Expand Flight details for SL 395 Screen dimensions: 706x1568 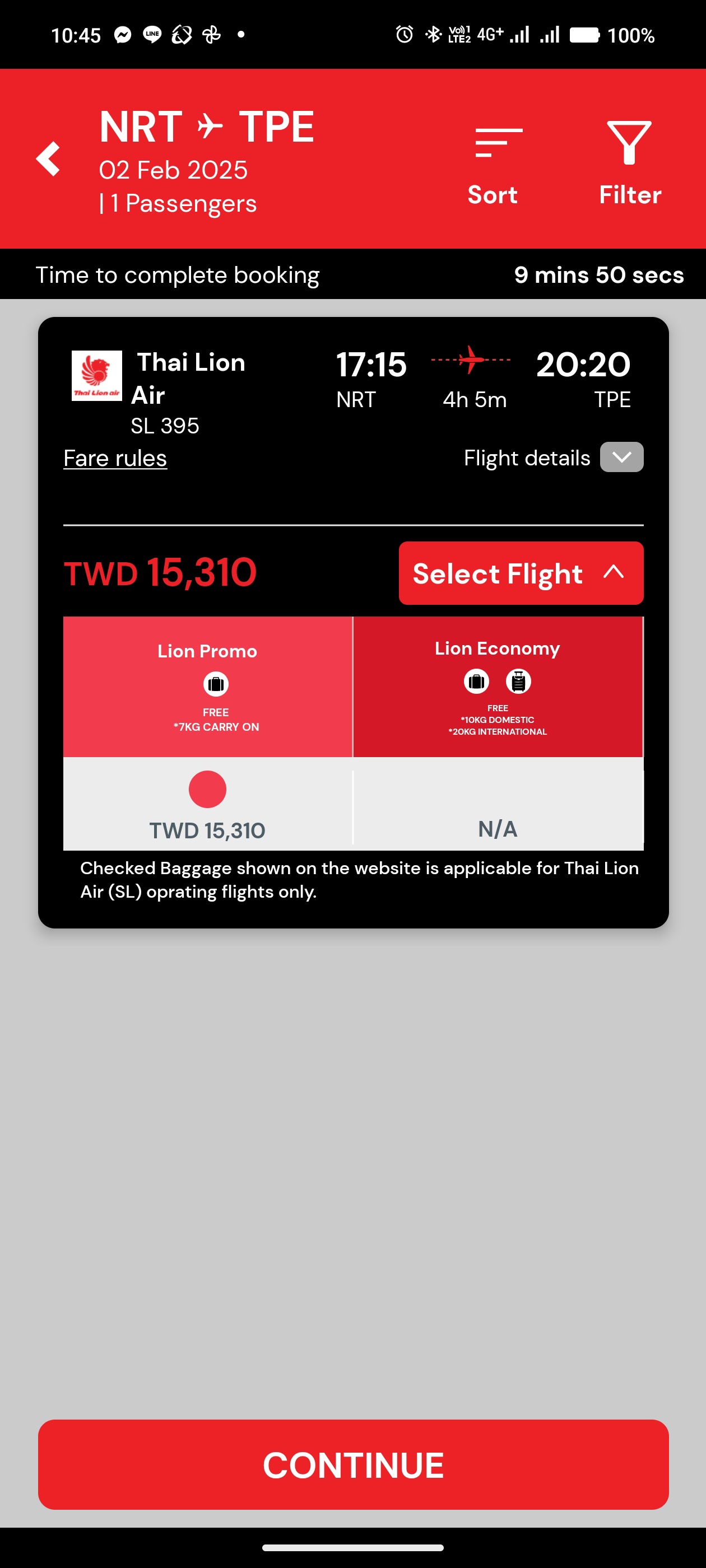(x=621, y=457)
